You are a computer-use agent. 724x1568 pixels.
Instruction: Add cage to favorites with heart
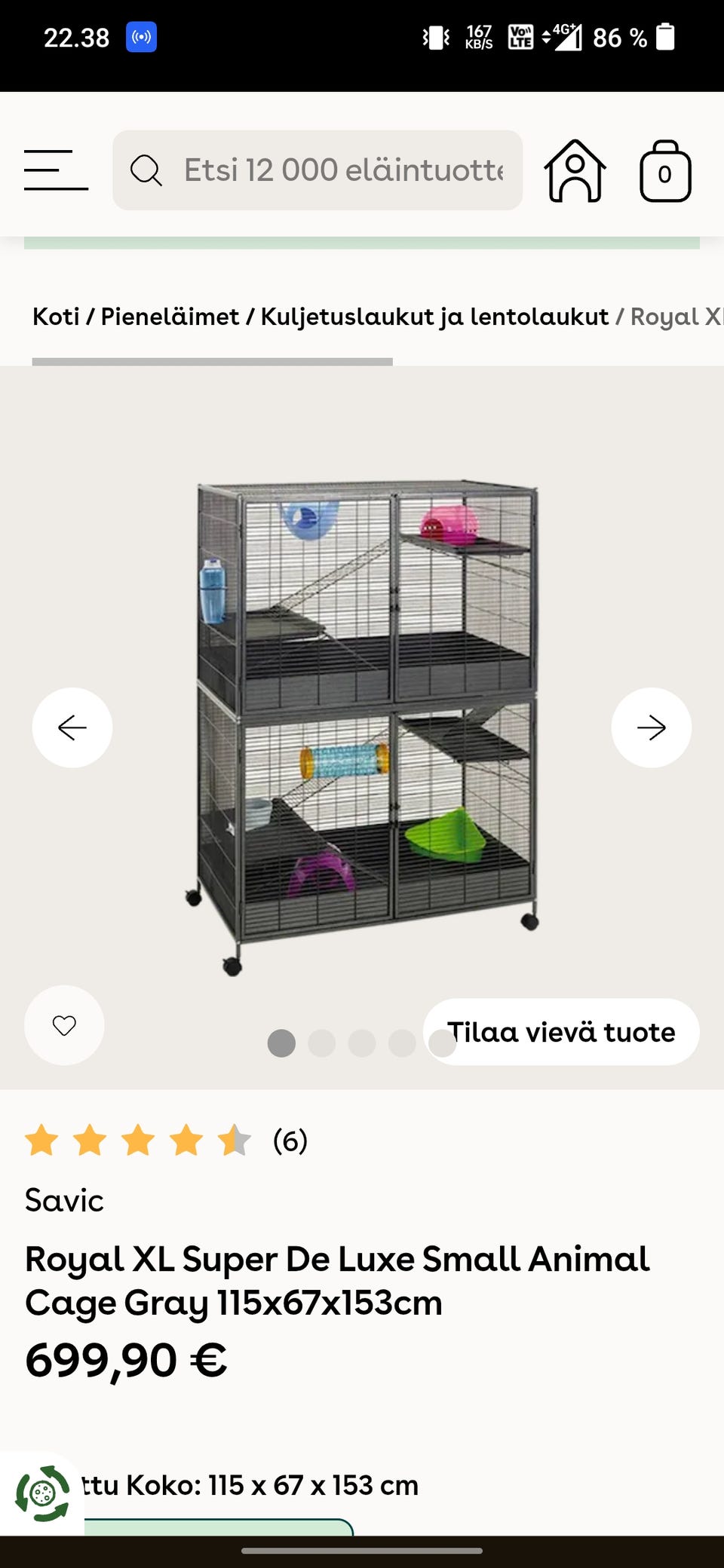(64, 1025)
